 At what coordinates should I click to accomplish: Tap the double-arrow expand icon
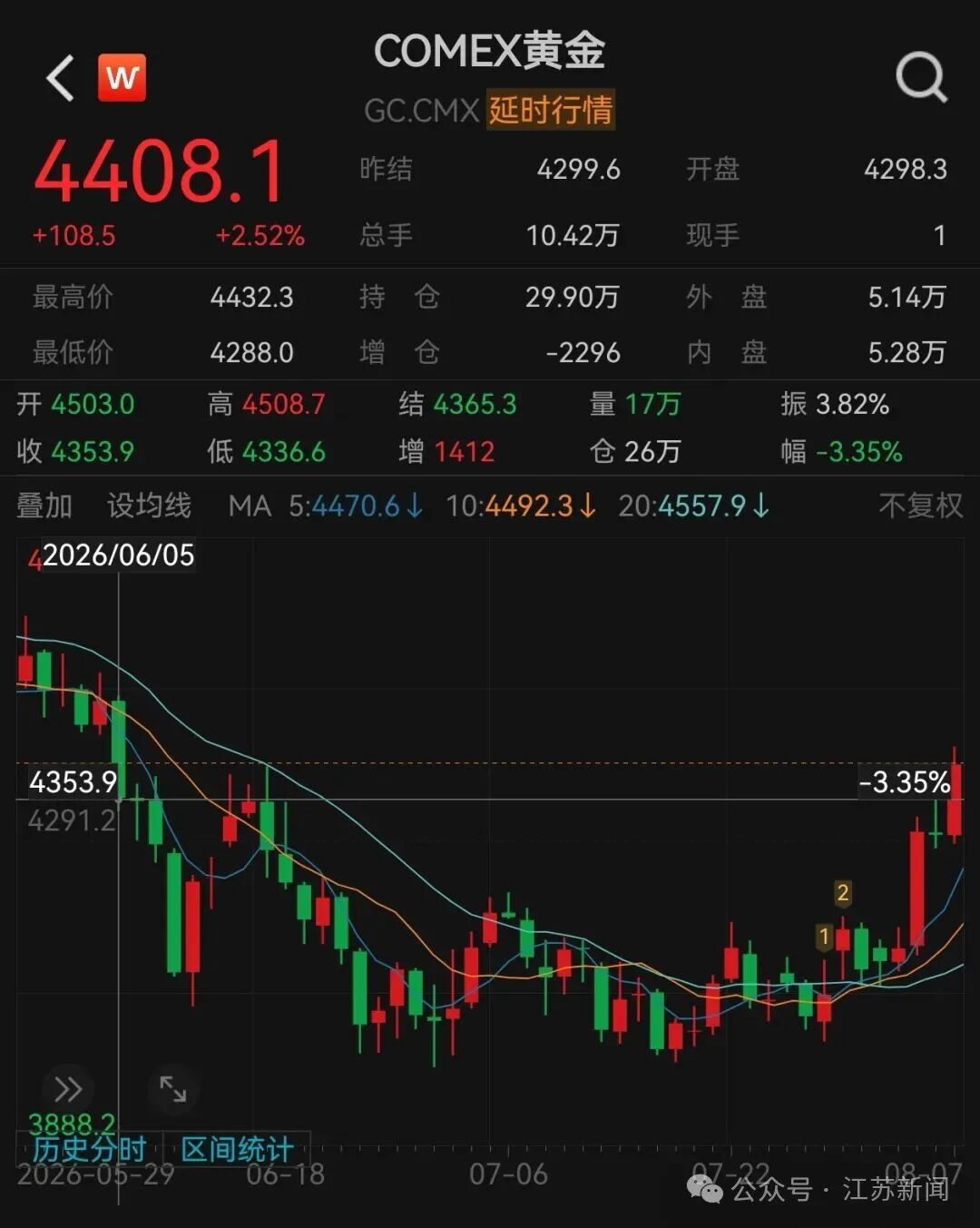coord(68,1089)
